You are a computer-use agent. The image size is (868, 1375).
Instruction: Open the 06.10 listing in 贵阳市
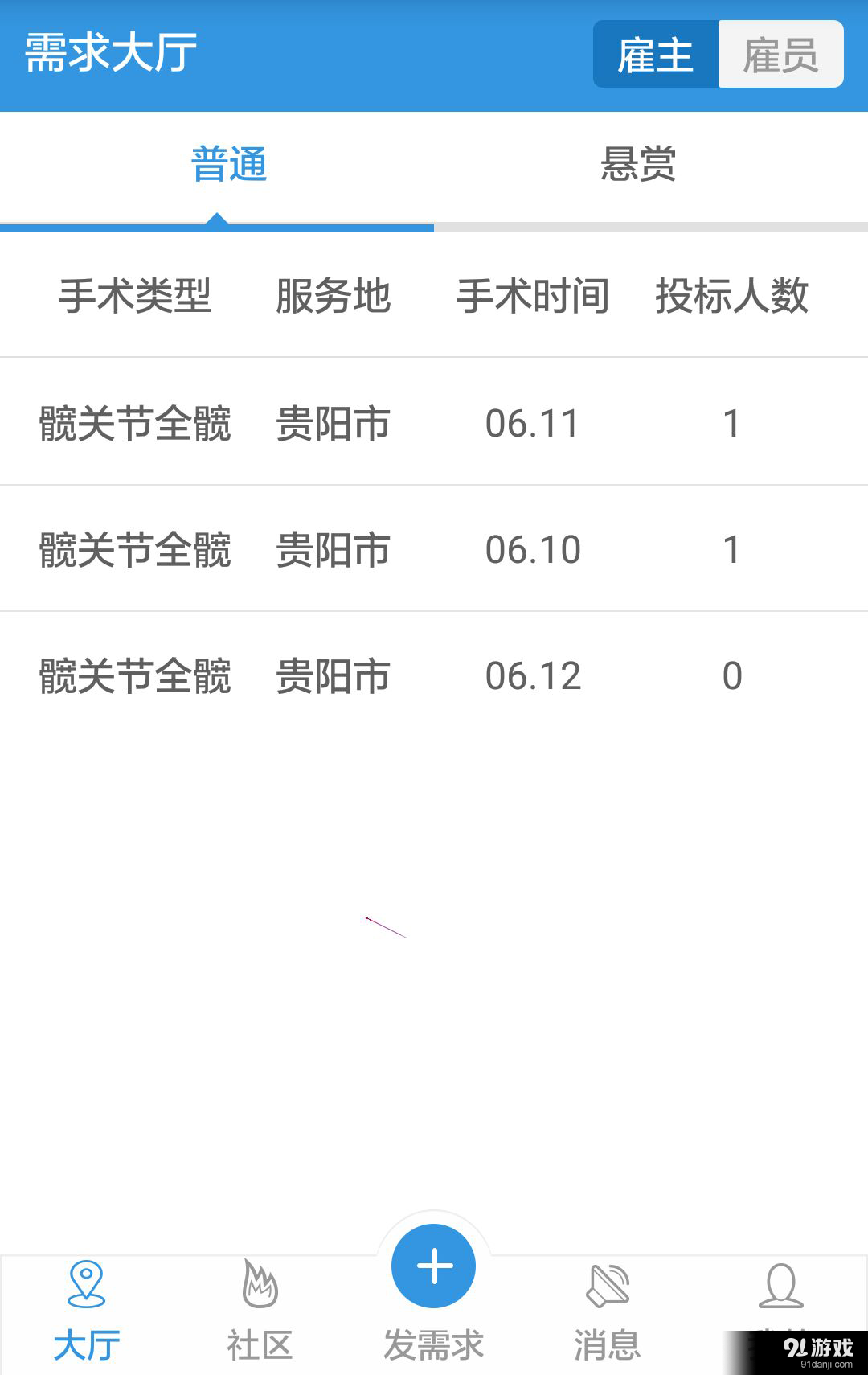434,549
